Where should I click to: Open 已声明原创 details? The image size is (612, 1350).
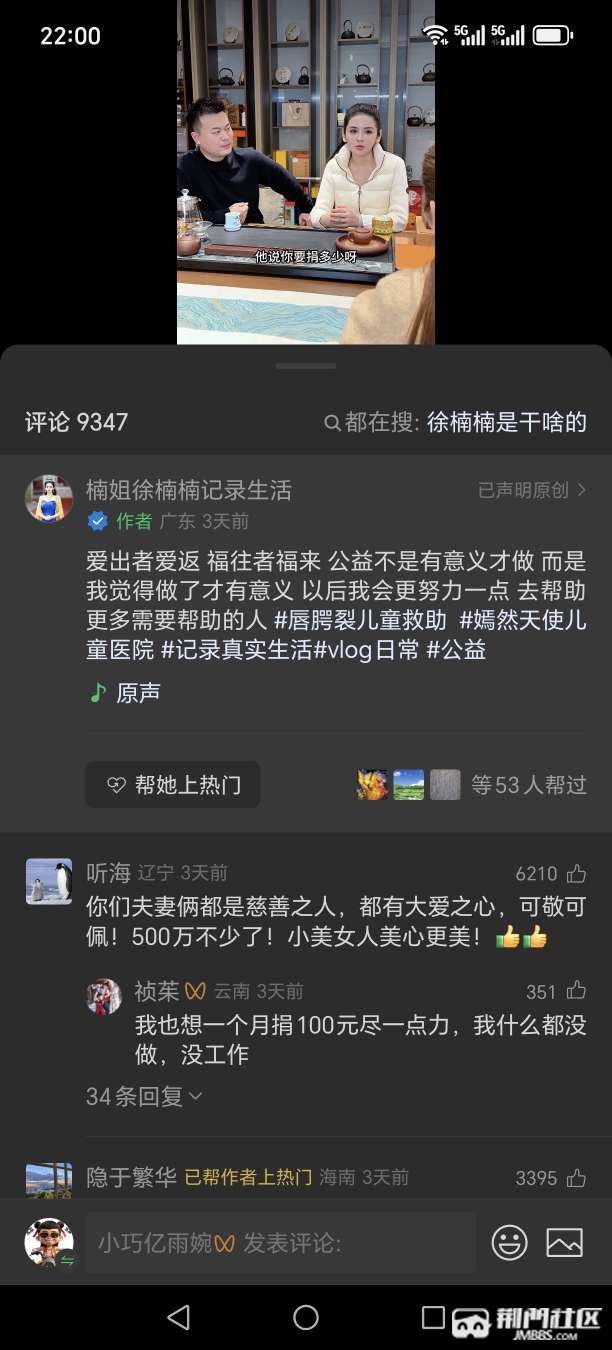click(531, 490)
